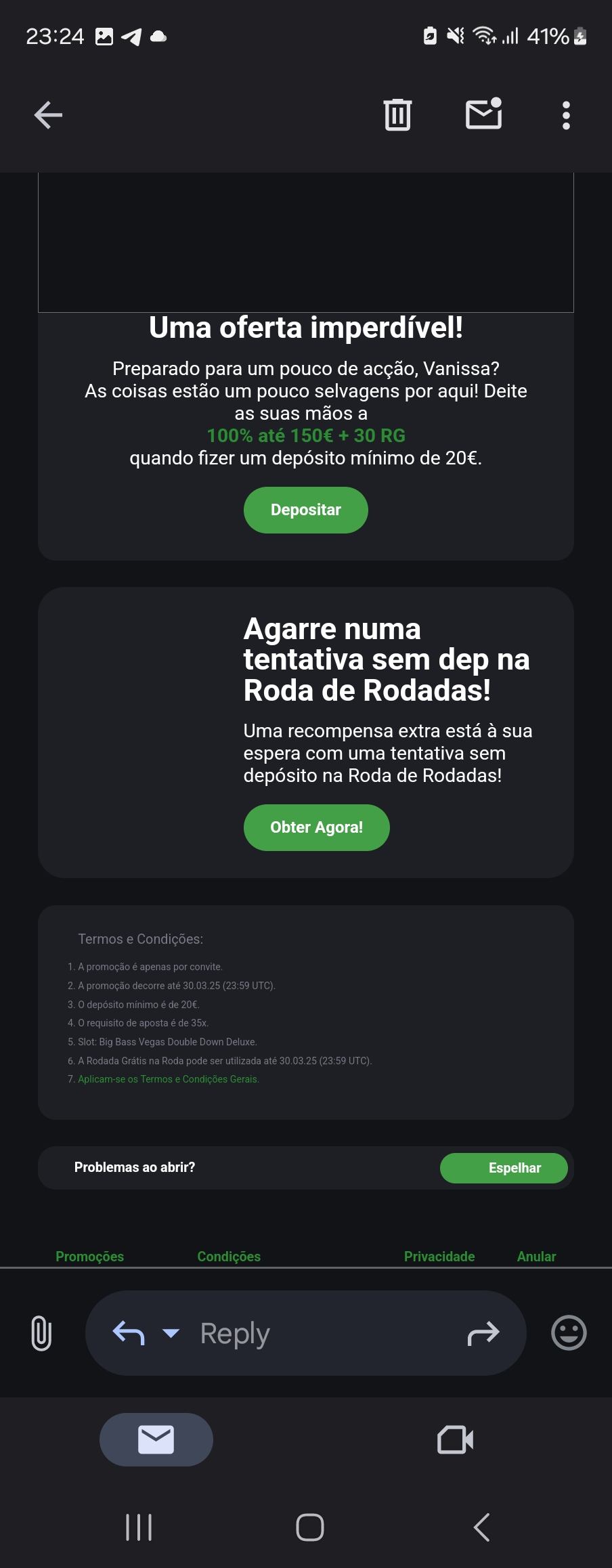Switch to video mode at bottom
612x1568 pixels.
[x=455, y=1439]
